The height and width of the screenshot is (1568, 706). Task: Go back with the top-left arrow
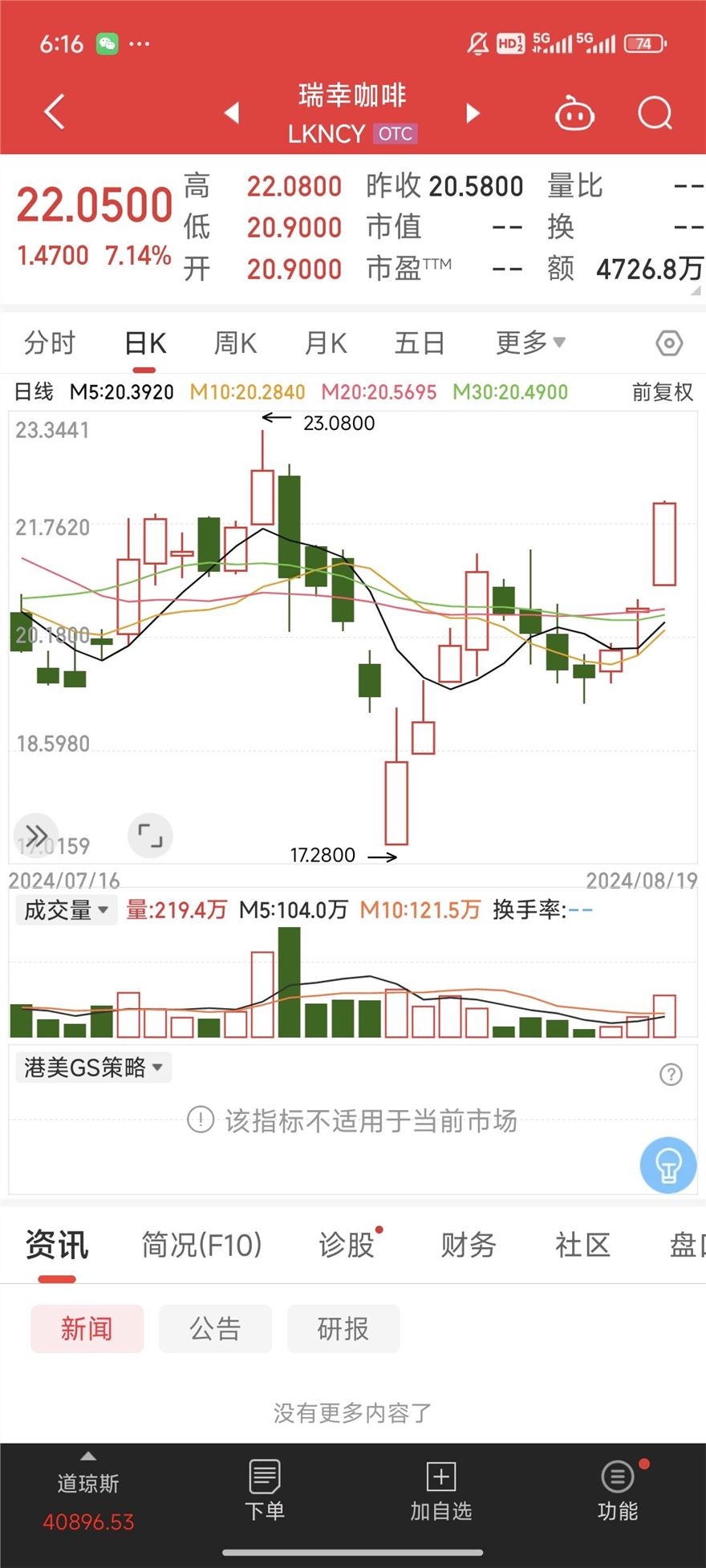pos(55,112)
